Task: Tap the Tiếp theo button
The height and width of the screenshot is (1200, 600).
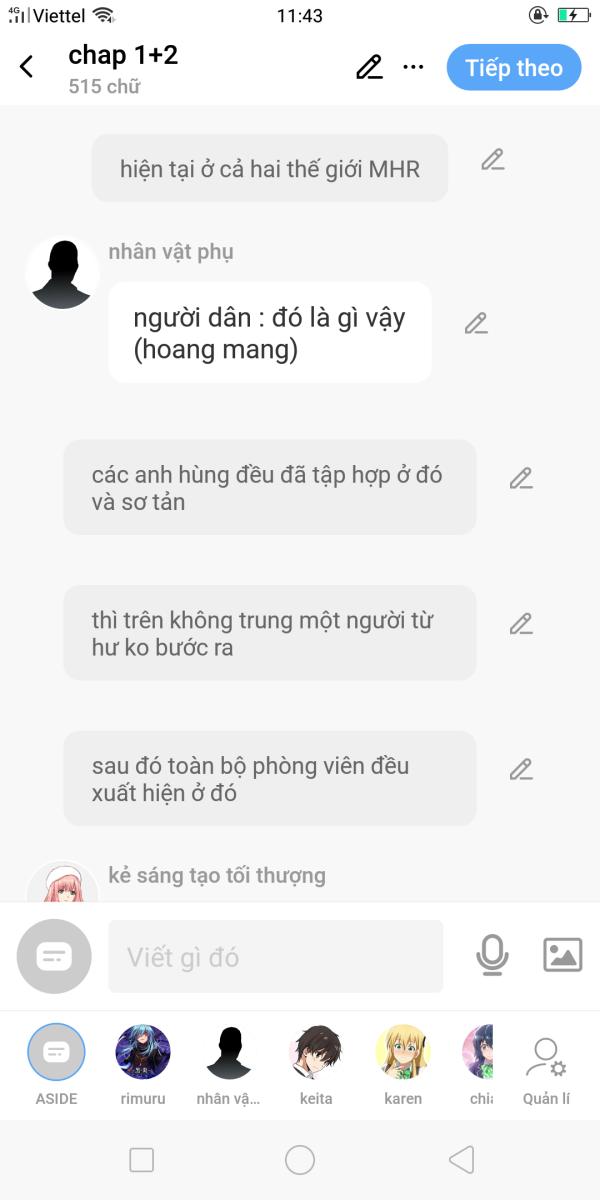Action: 513,67
